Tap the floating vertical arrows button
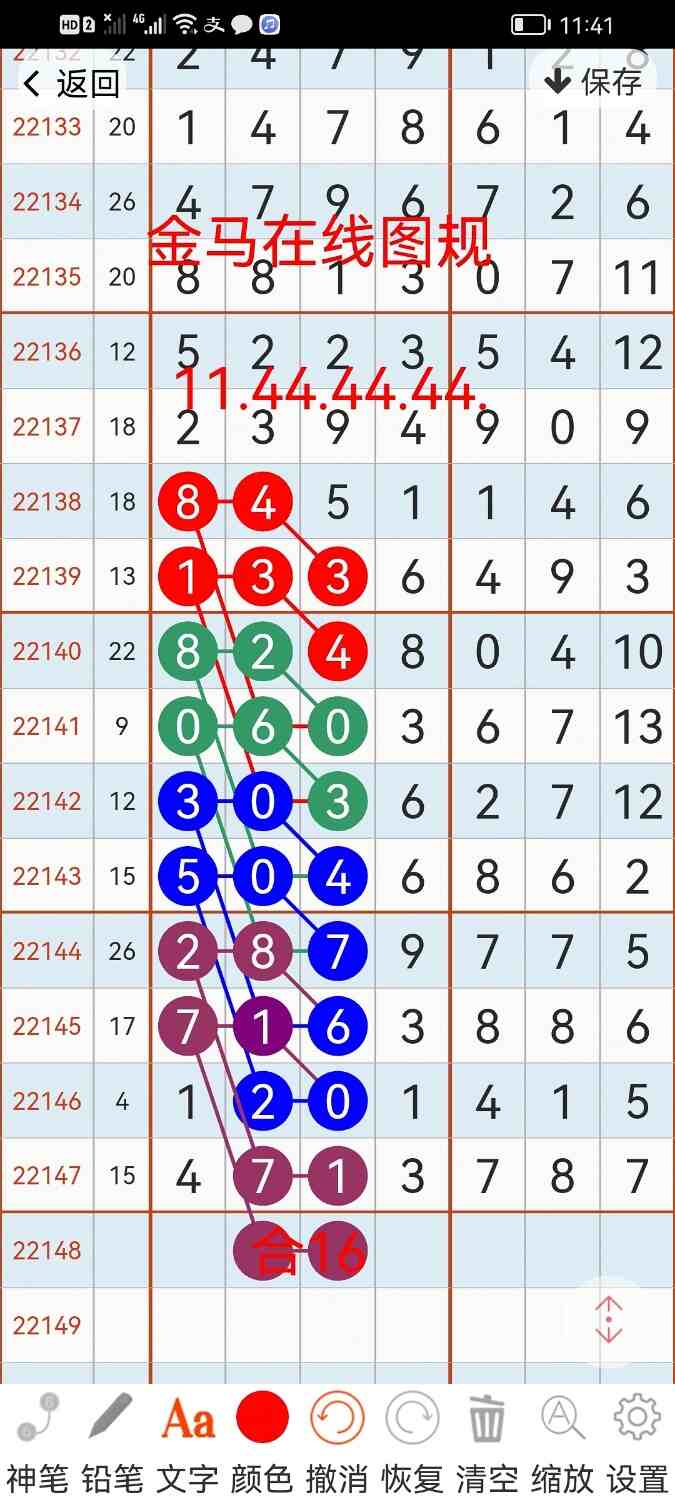Viewport: 675px width, 1500px height. pos(609,1321)
